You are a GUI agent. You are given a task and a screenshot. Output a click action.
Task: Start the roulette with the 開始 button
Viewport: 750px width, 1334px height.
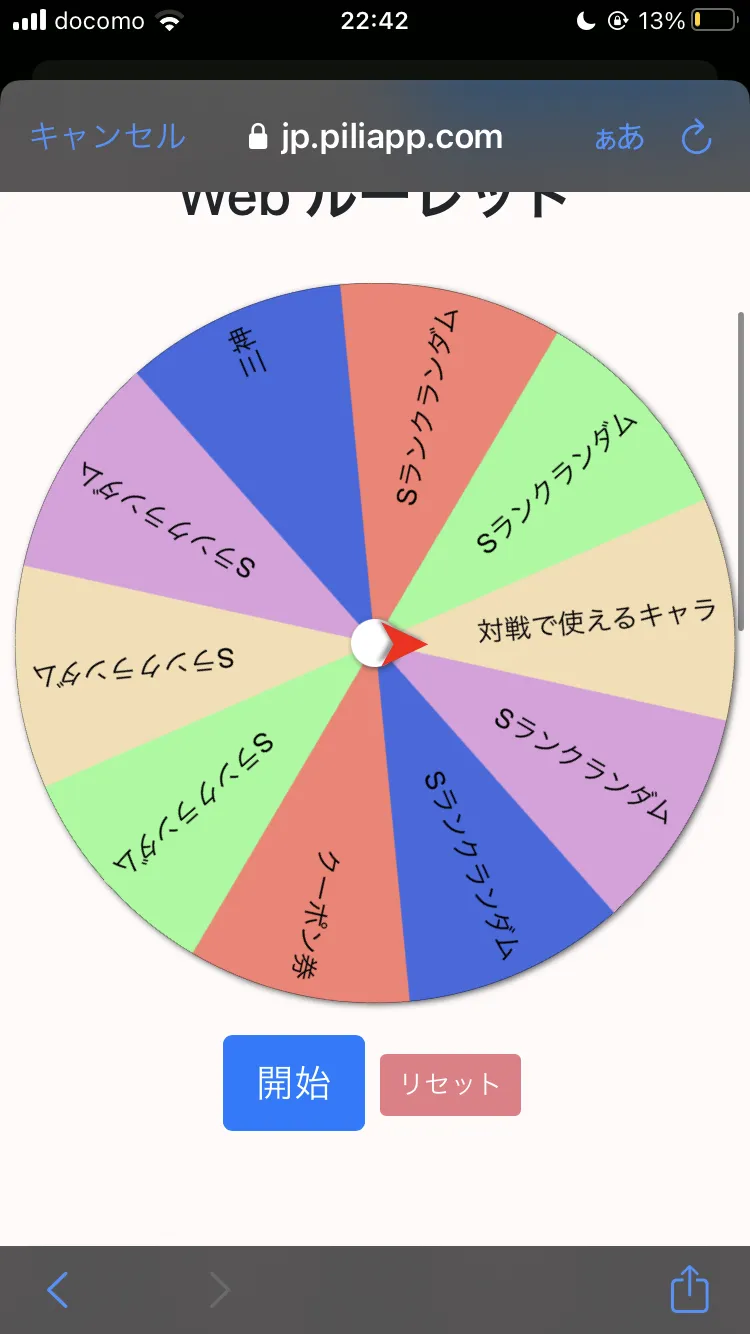tap(294, 1083)
